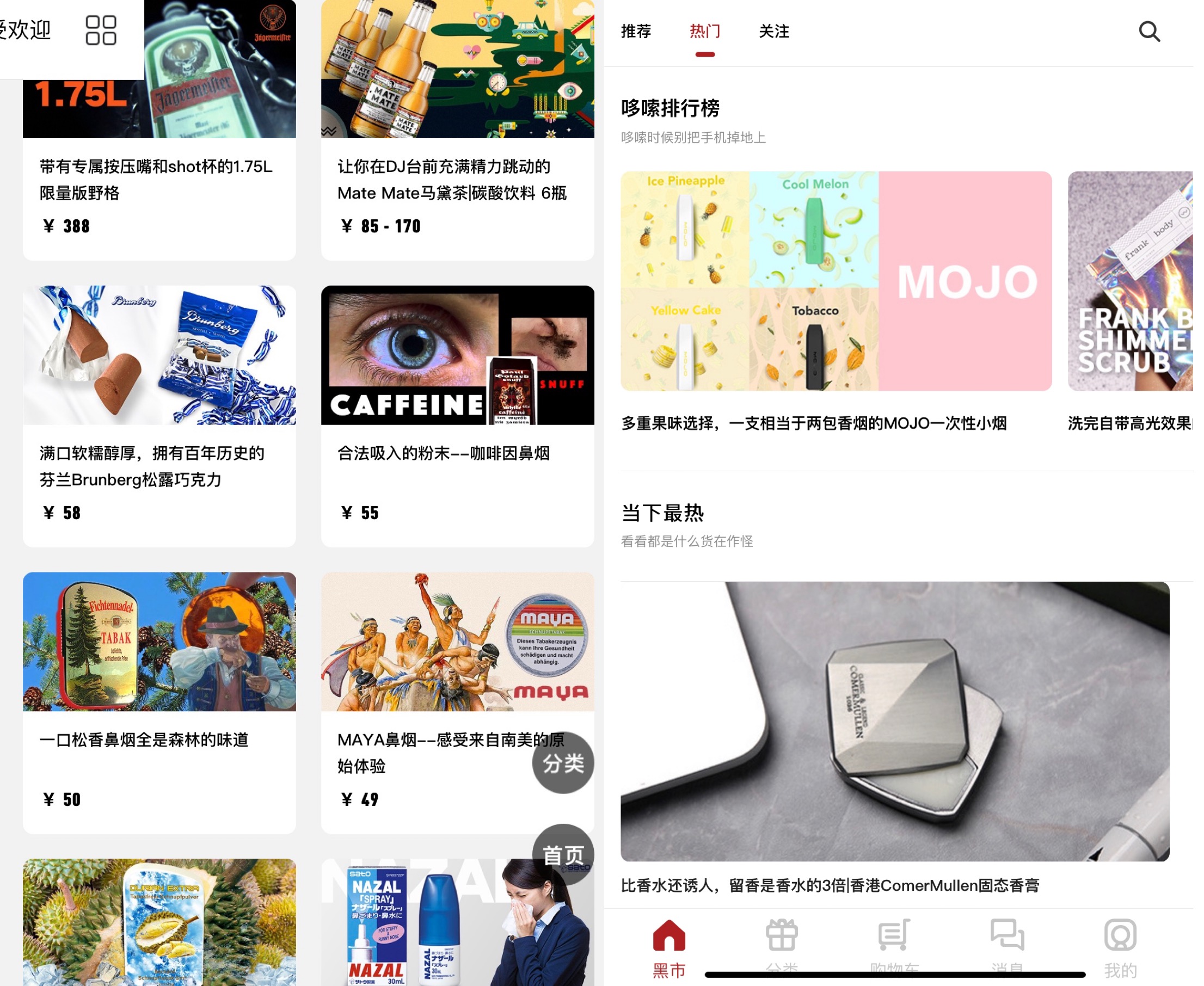The width and height of the screenshot is (1204, 986).
Task: Open the 咖啡因鼻烟 product card
Action: (x=457, y=415)
